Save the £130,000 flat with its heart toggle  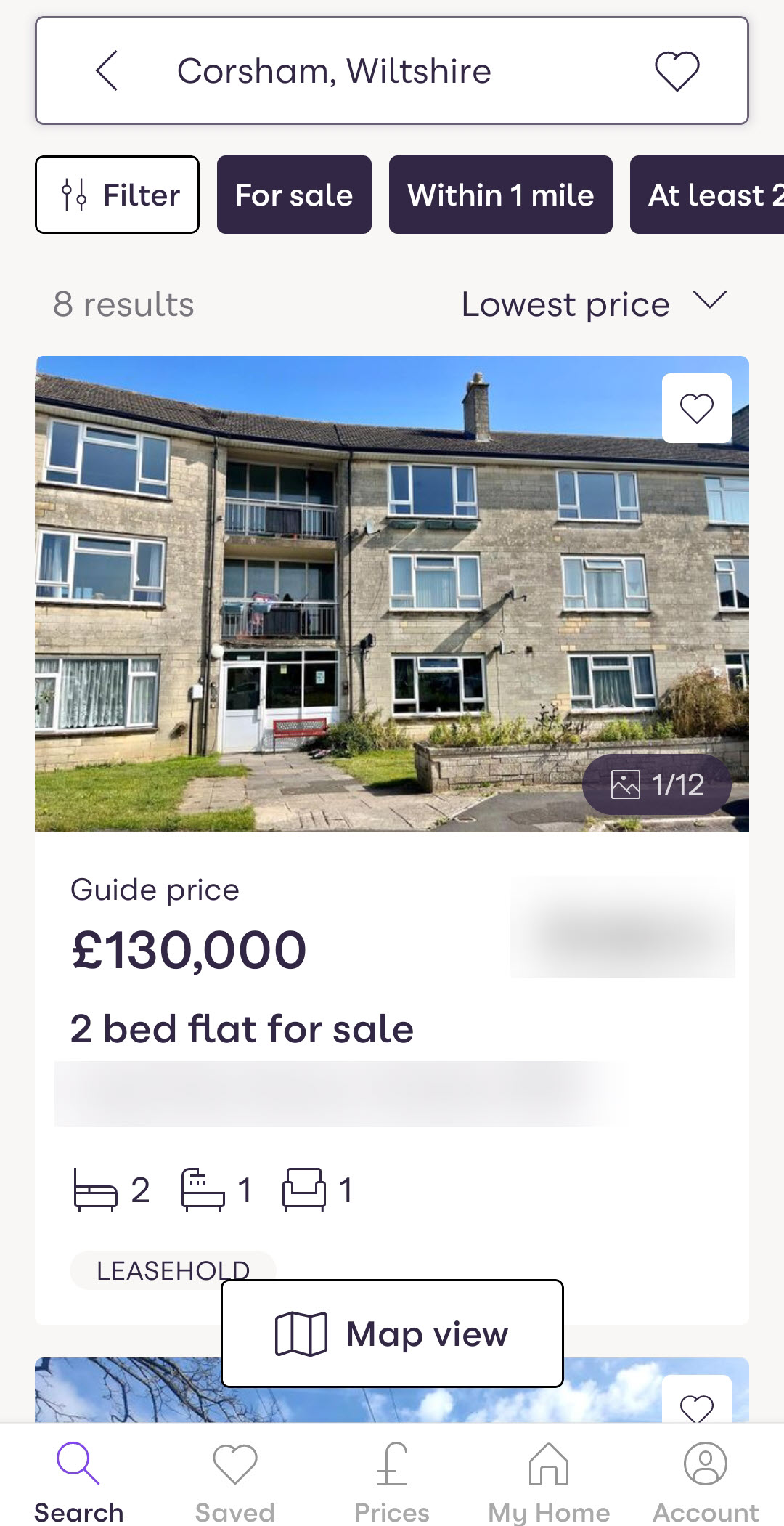697,408
